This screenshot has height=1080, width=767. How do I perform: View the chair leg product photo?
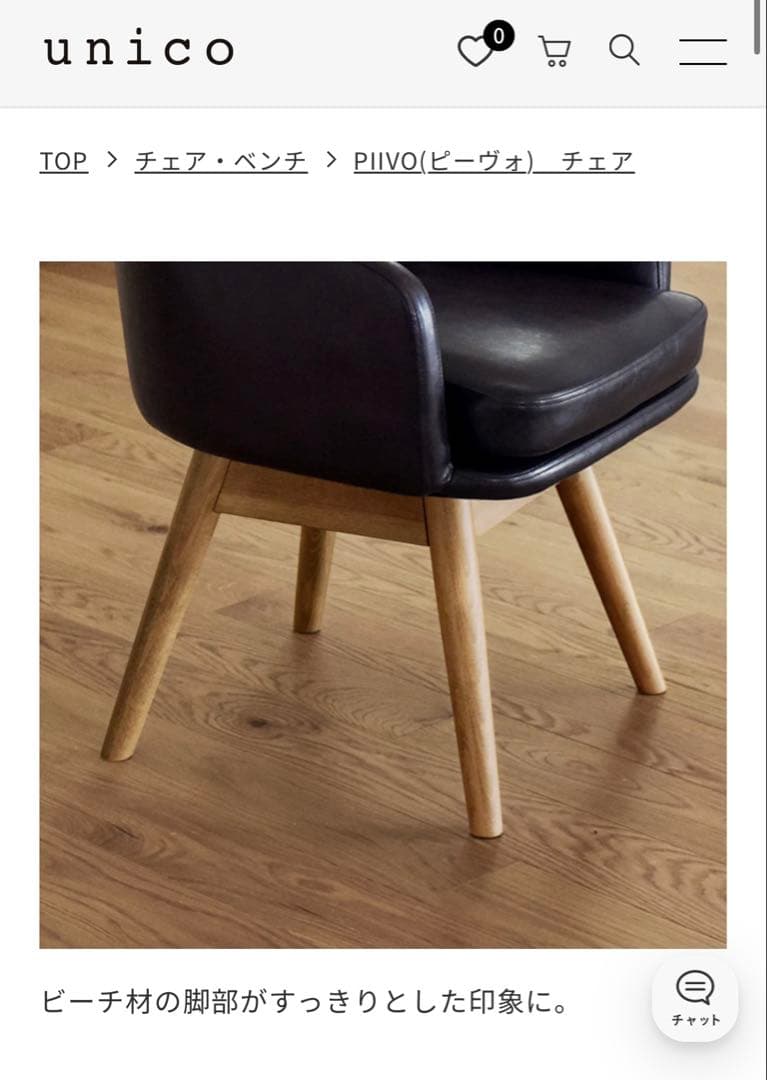383,605
